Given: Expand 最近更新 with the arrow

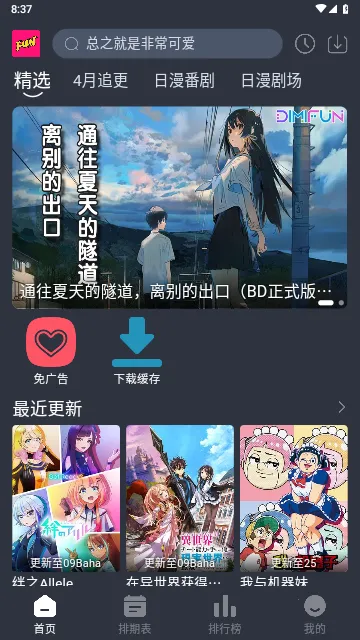Looking at the screenshot, I should point(342,407).
